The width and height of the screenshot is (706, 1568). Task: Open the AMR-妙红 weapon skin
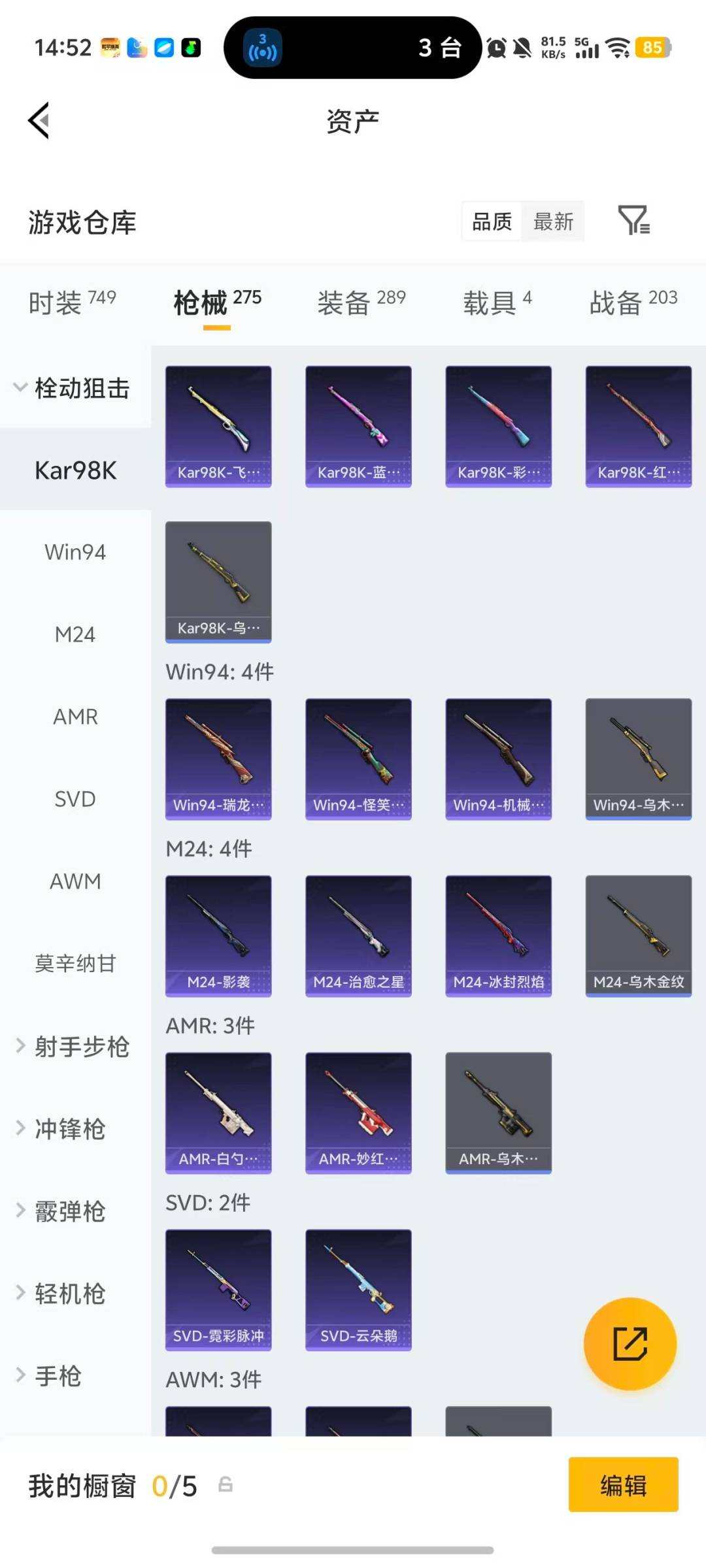(358, 1111)
